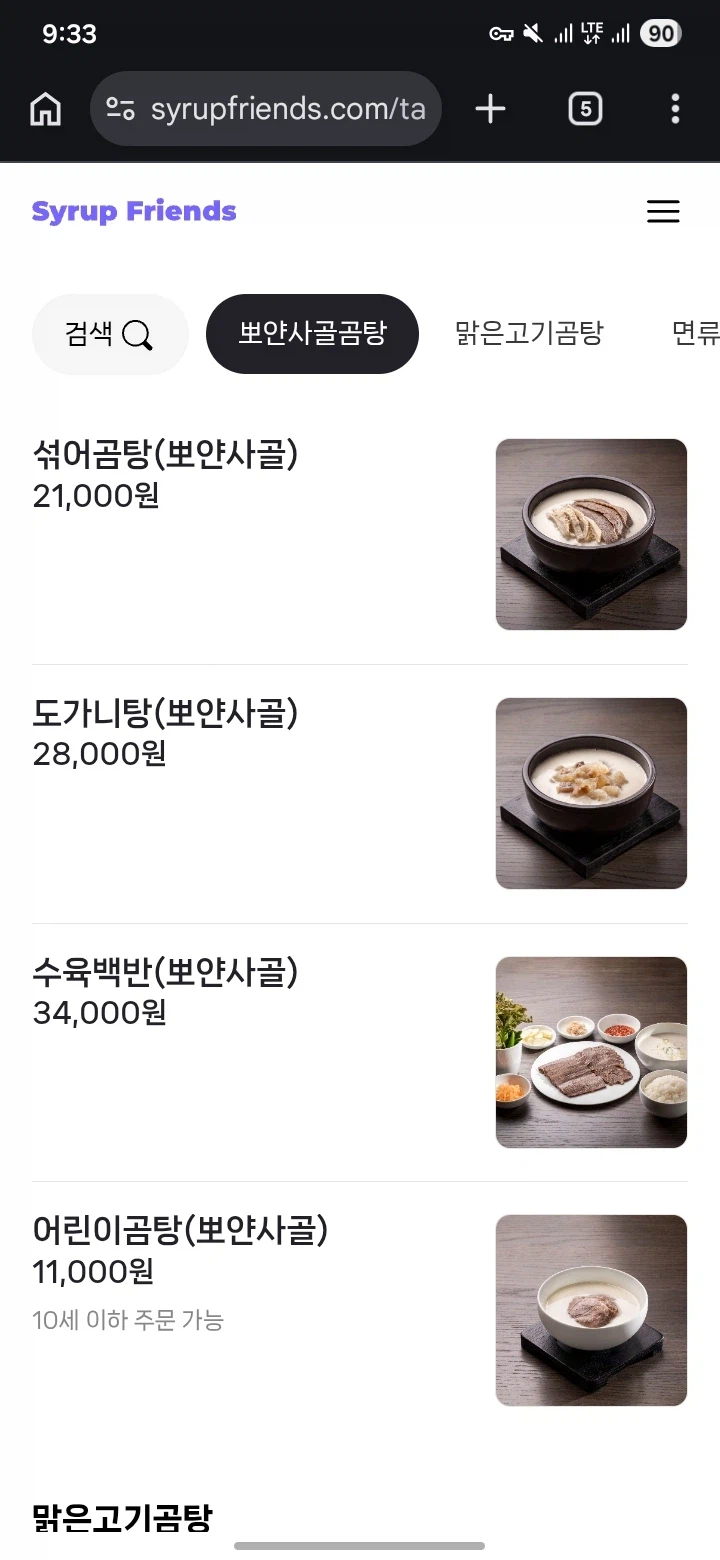Tap the site permissions icon in the address bar
This screenshot has height=1560, width=720.
[119, 108]
